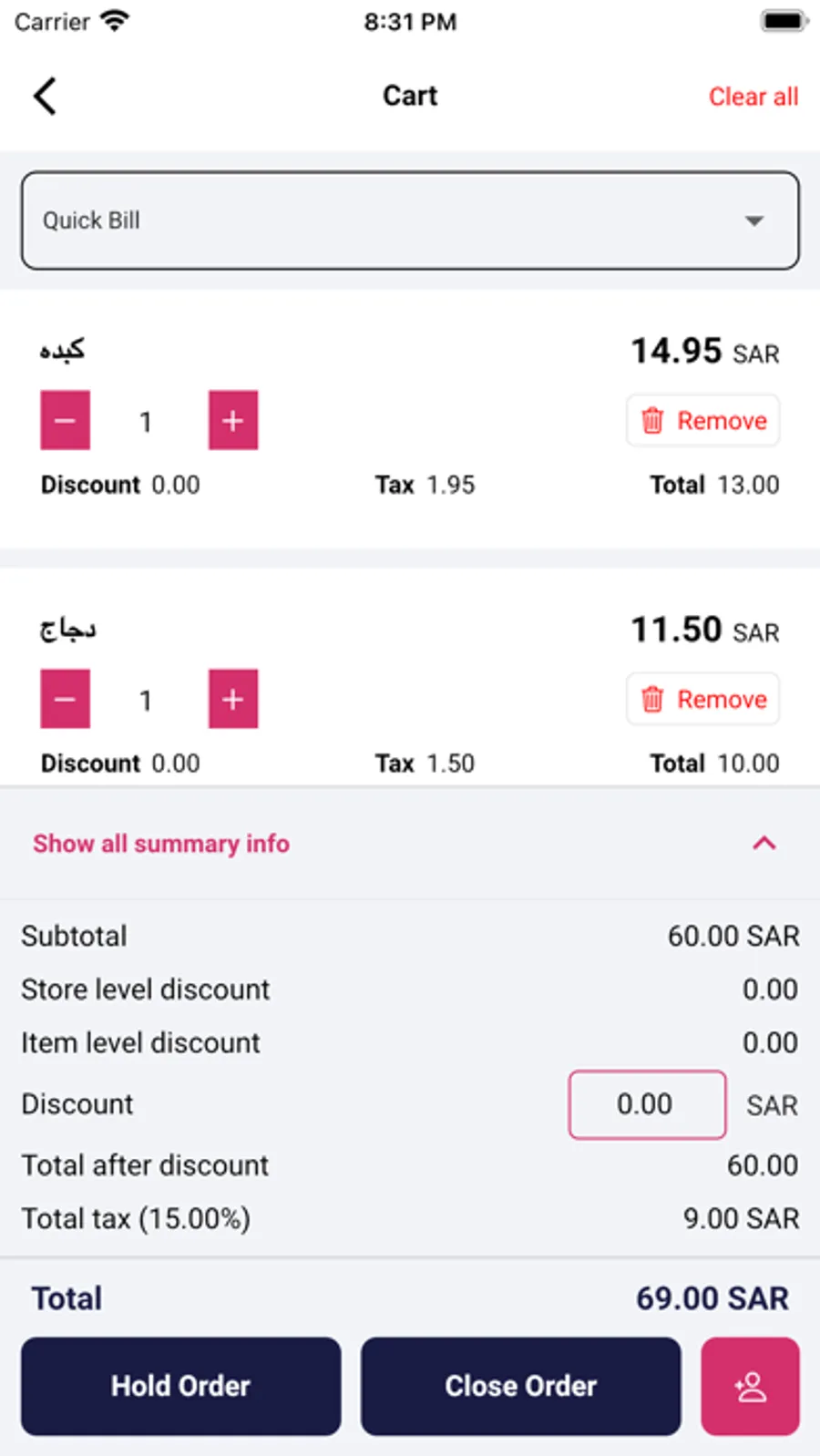This screenshot has height=1456, width=820.
Task: Tap the add customer icon
Action: click(x=750, y=1386)
